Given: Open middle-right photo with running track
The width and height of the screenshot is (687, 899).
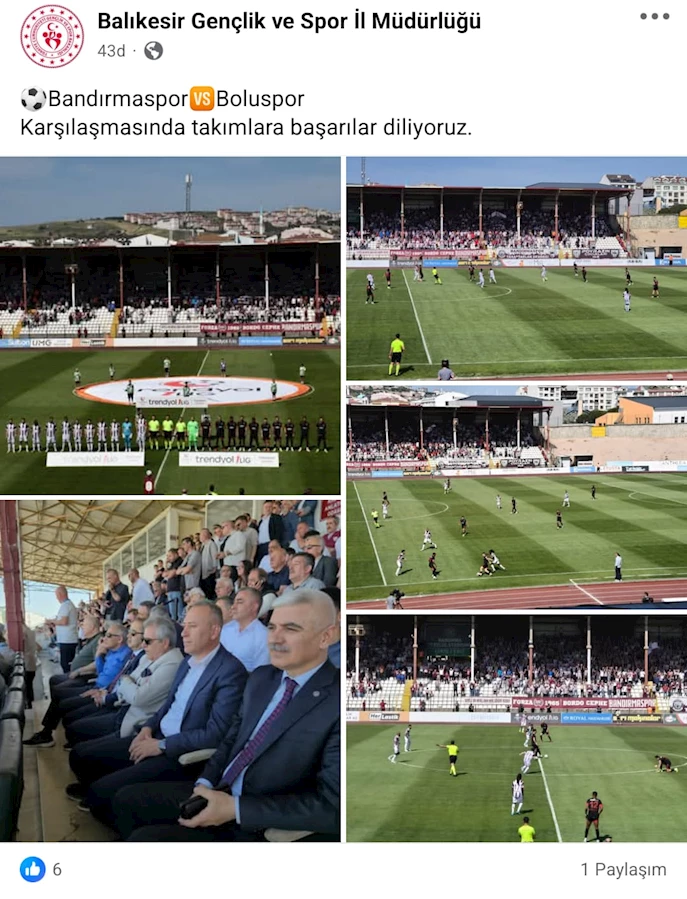Looking at the screenshot, I should [516, 497].
